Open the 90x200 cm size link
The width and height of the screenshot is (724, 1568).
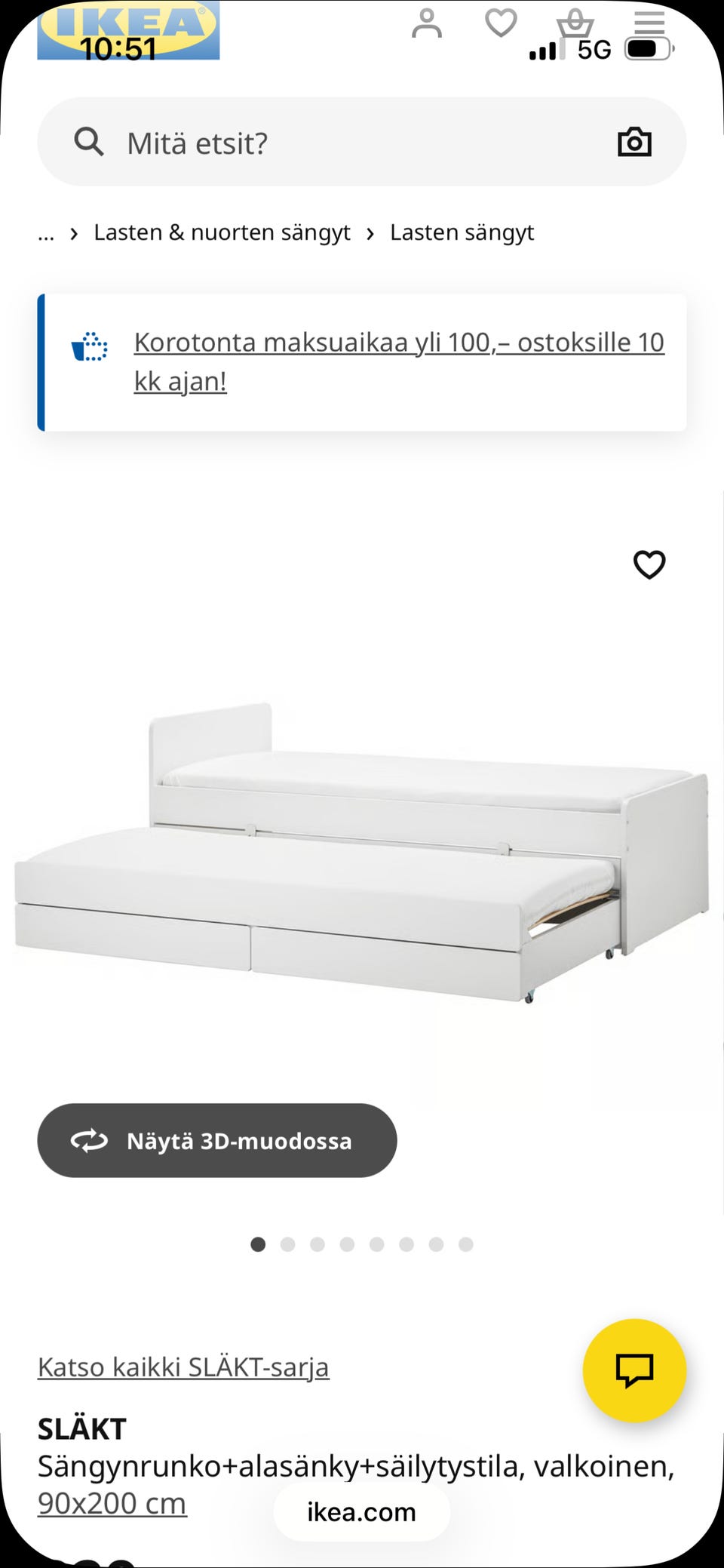(x=112, y=1503)
